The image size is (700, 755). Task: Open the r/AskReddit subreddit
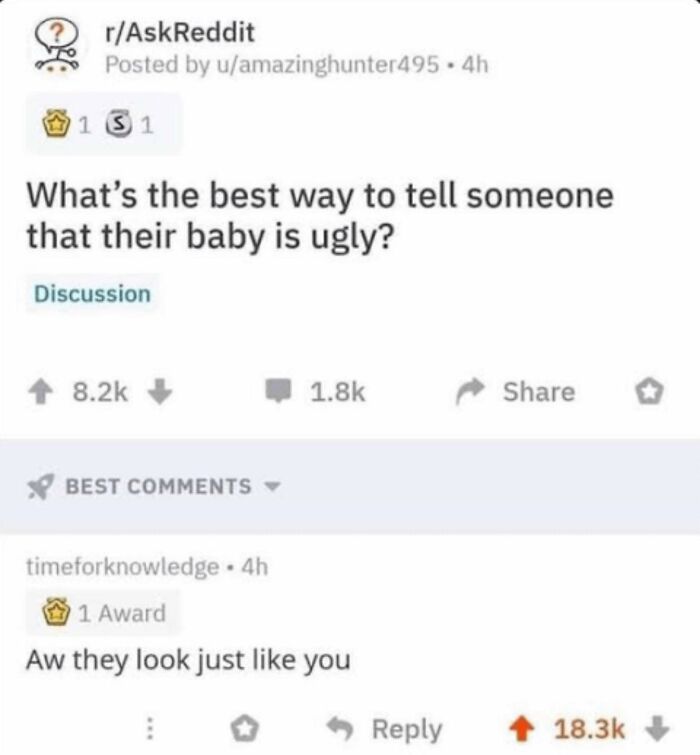(180, 33)
